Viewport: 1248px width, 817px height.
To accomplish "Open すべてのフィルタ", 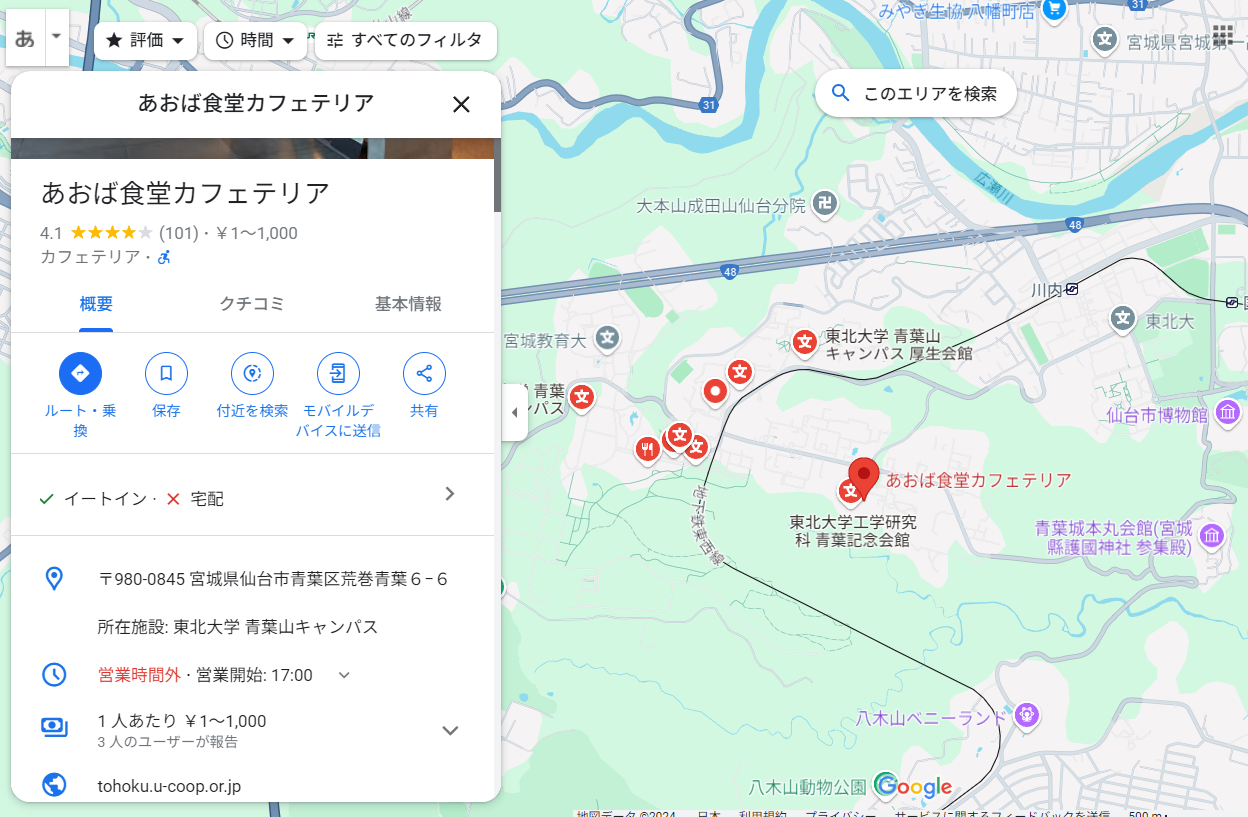I will click(x=405, y=41).
